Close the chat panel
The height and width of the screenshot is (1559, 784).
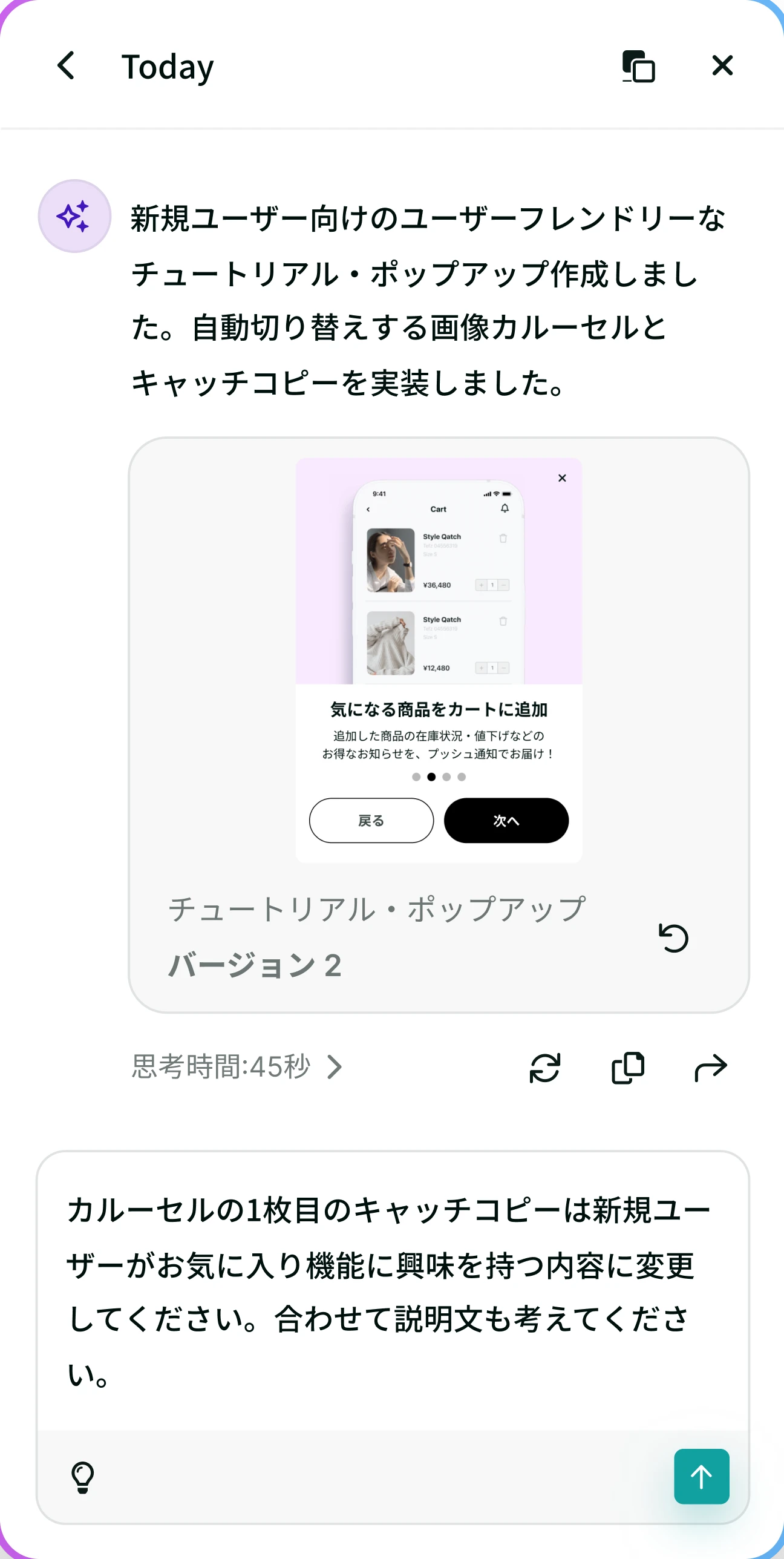(722, 65)
